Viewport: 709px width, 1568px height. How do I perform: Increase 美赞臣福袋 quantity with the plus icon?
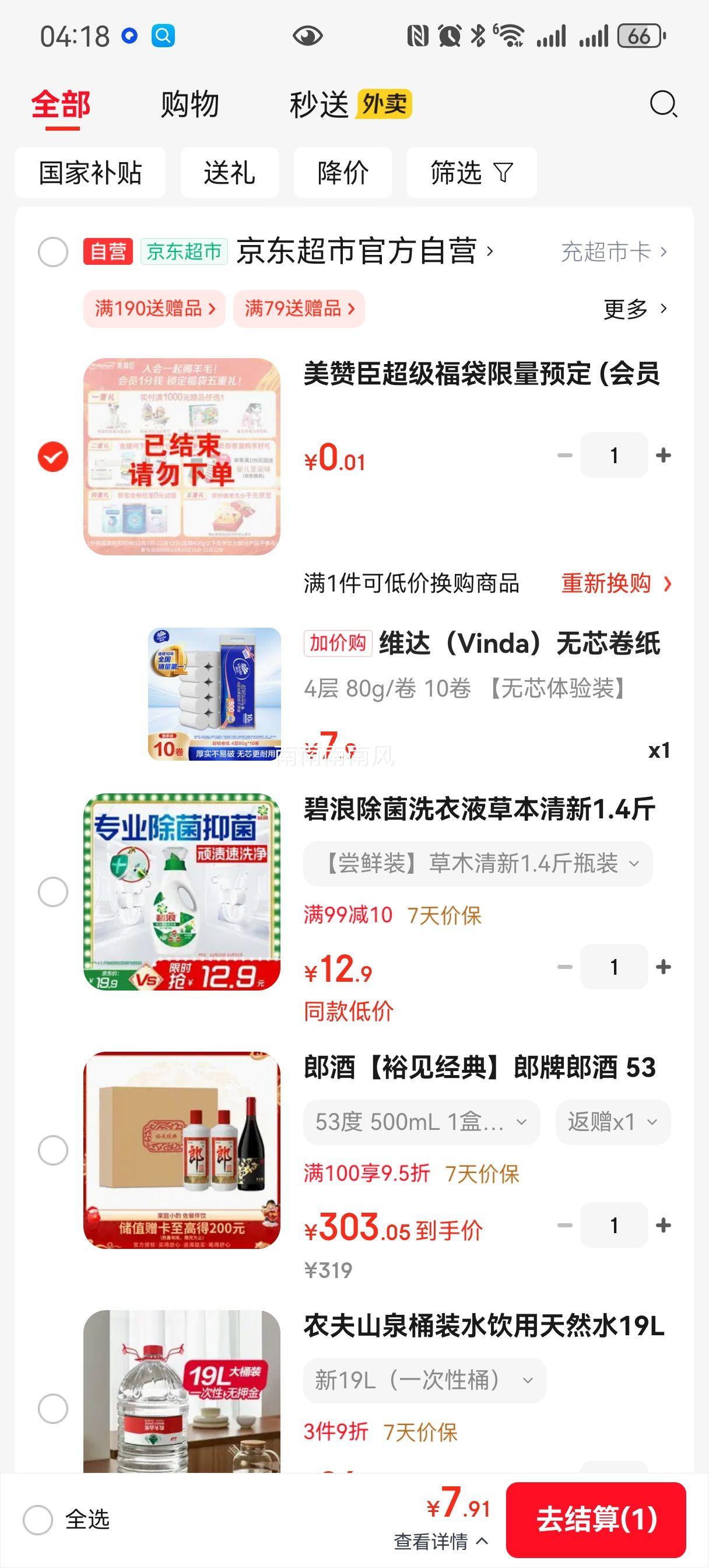(663, 454)
